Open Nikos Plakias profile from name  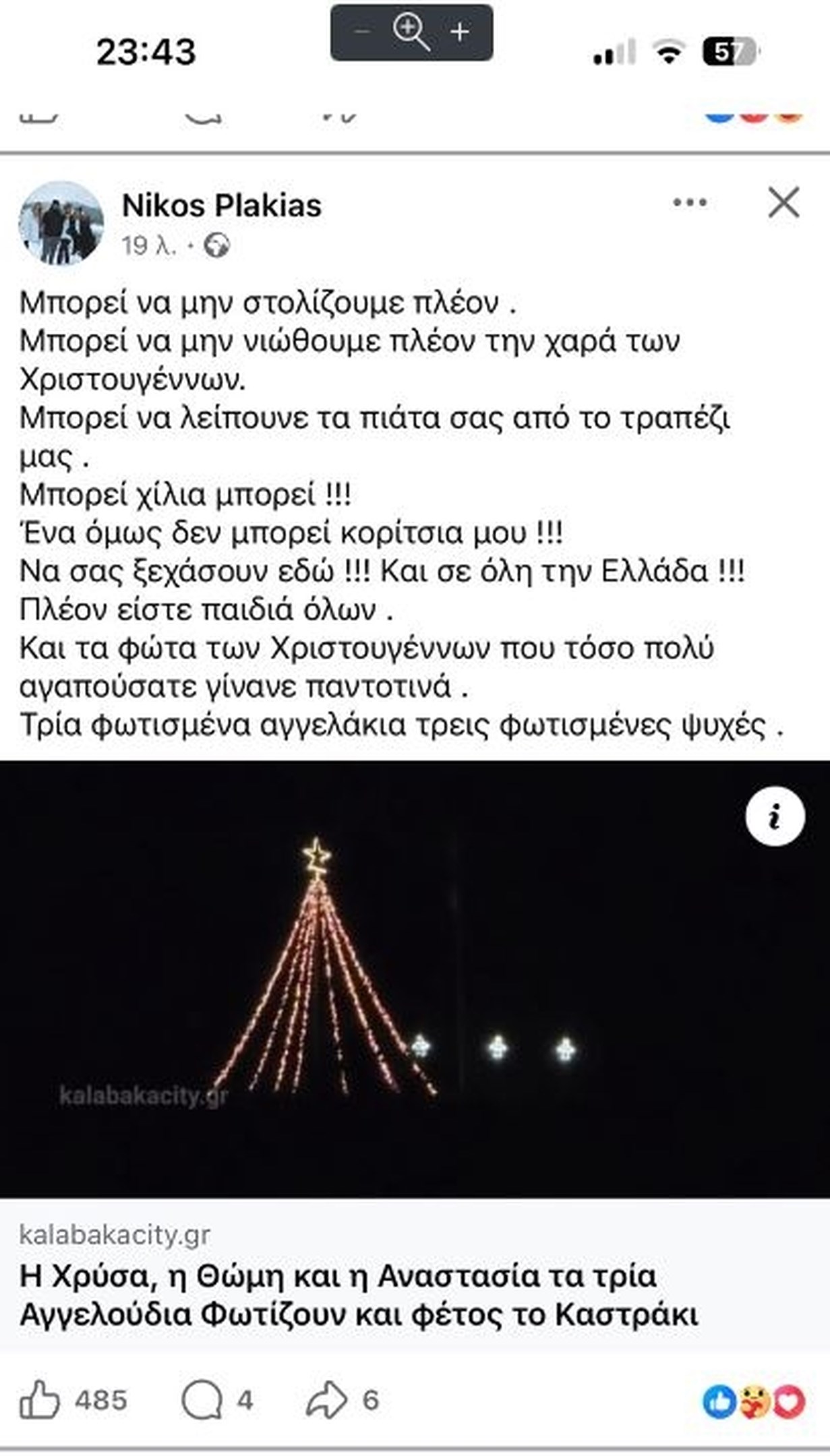[221, 206]
